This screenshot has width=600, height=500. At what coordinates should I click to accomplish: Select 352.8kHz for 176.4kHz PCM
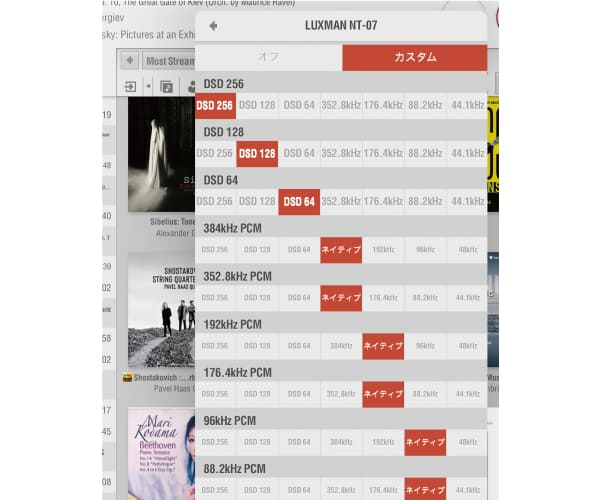341,394
